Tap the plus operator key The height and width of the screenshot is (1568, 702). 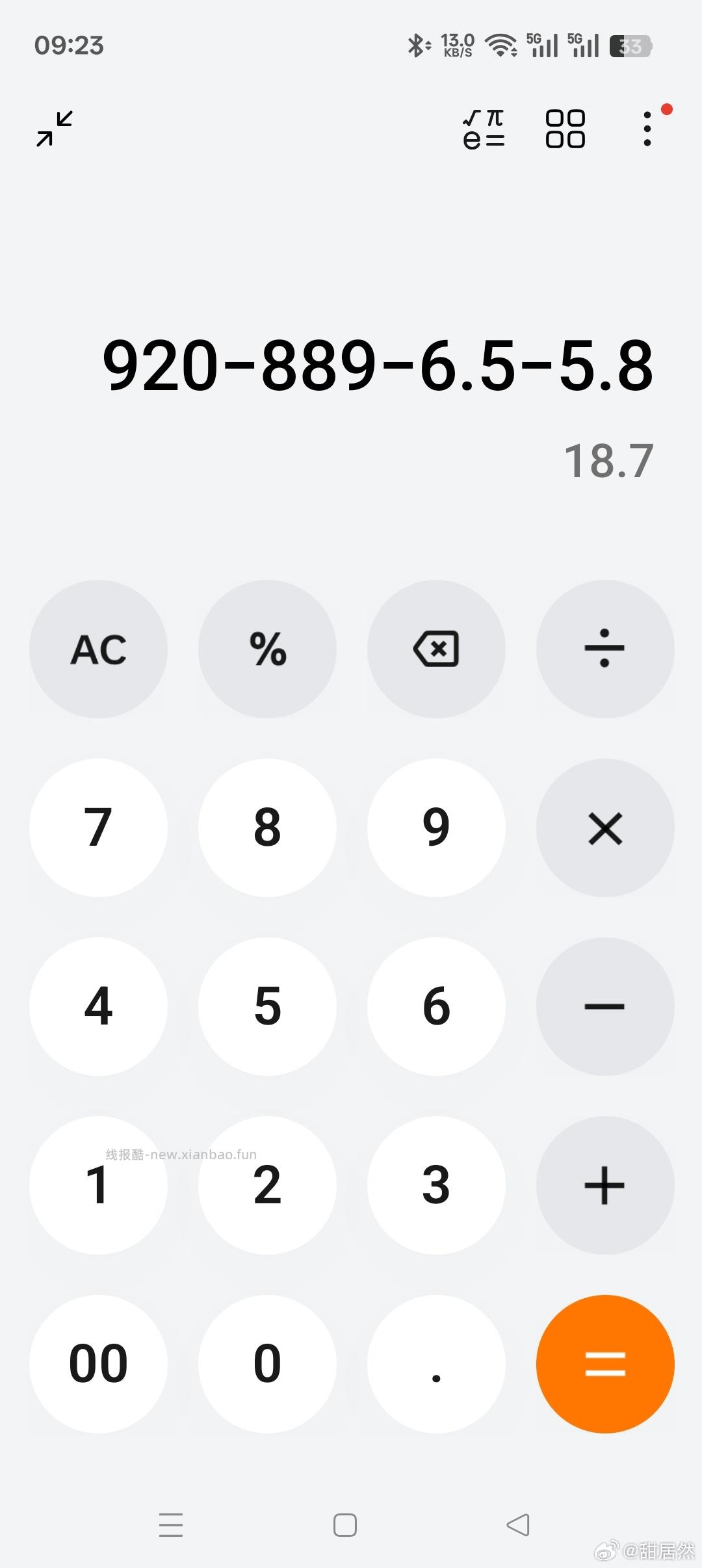[x=604, y=1185]
